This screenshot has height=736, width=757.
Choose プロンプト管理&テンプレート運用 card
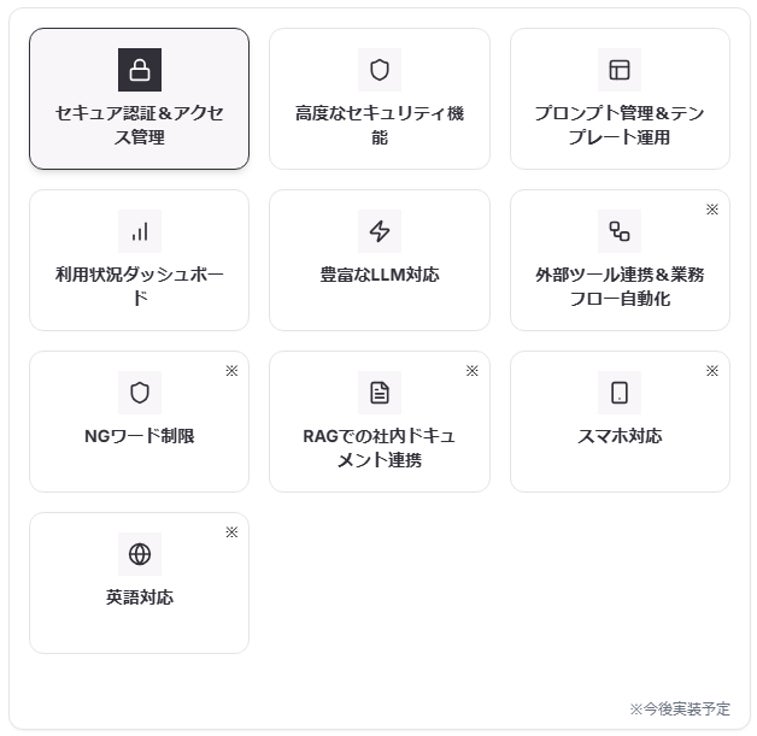click(x=619, y=99)
